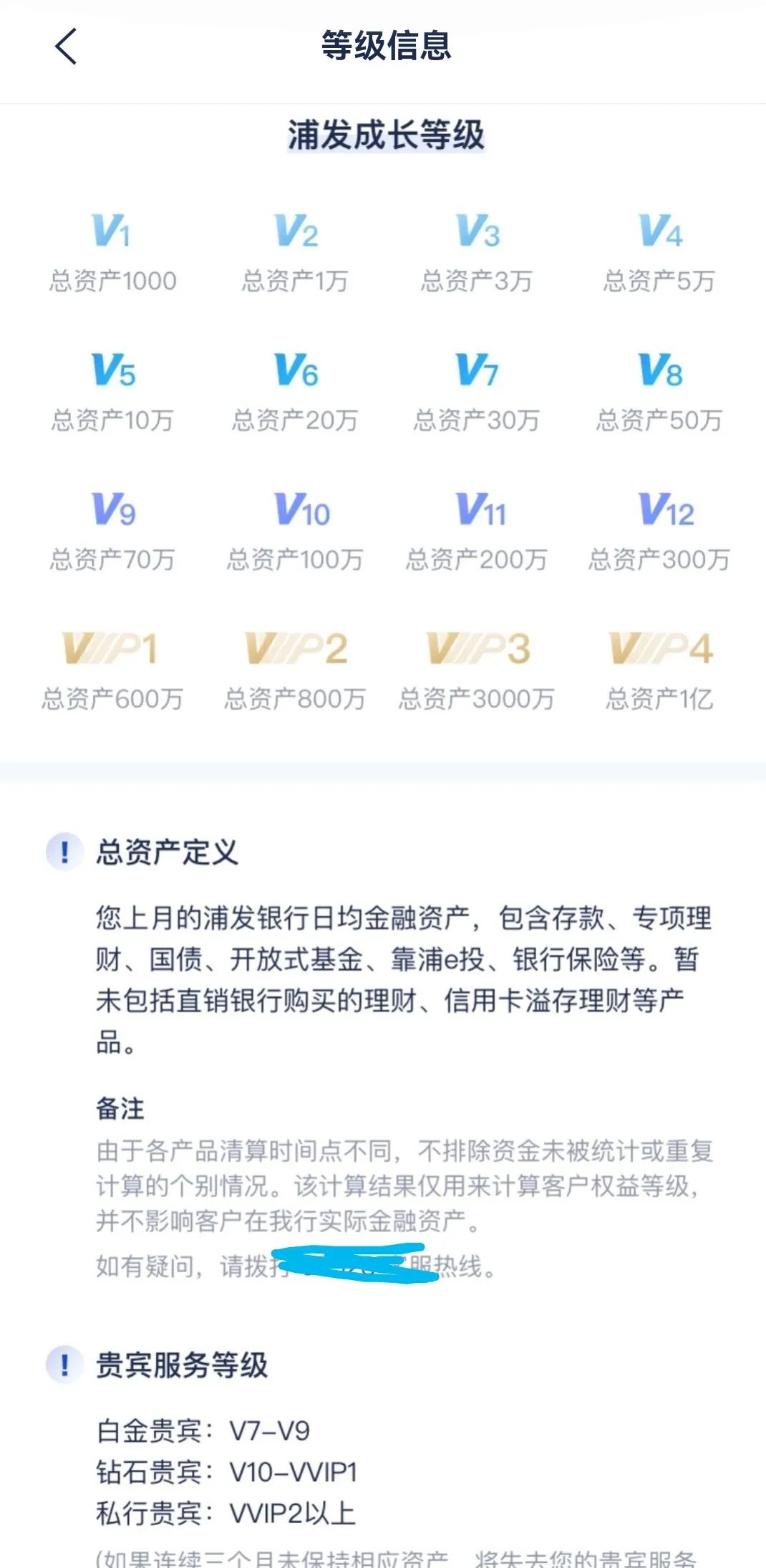Tap the V4 总资产5万 badge

click(659, 231)
